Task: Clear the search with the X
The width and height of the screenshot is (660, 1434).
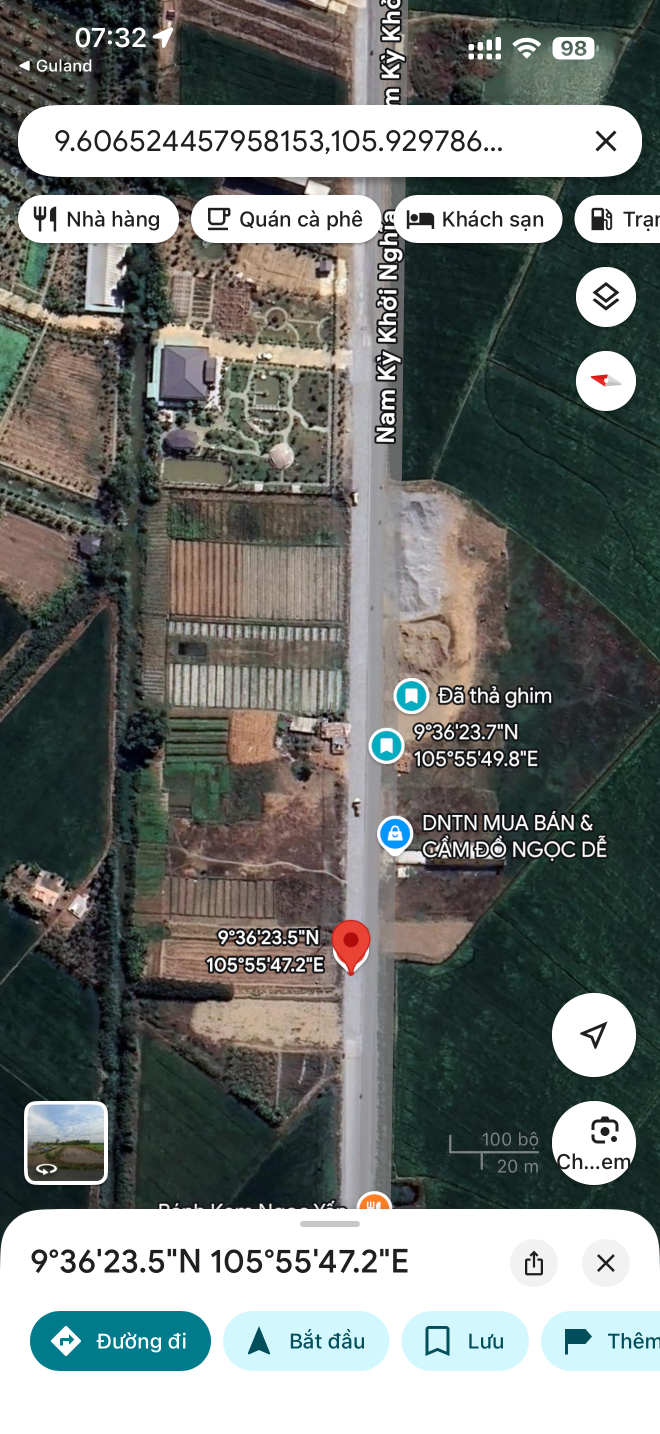Action: point(605,142)
